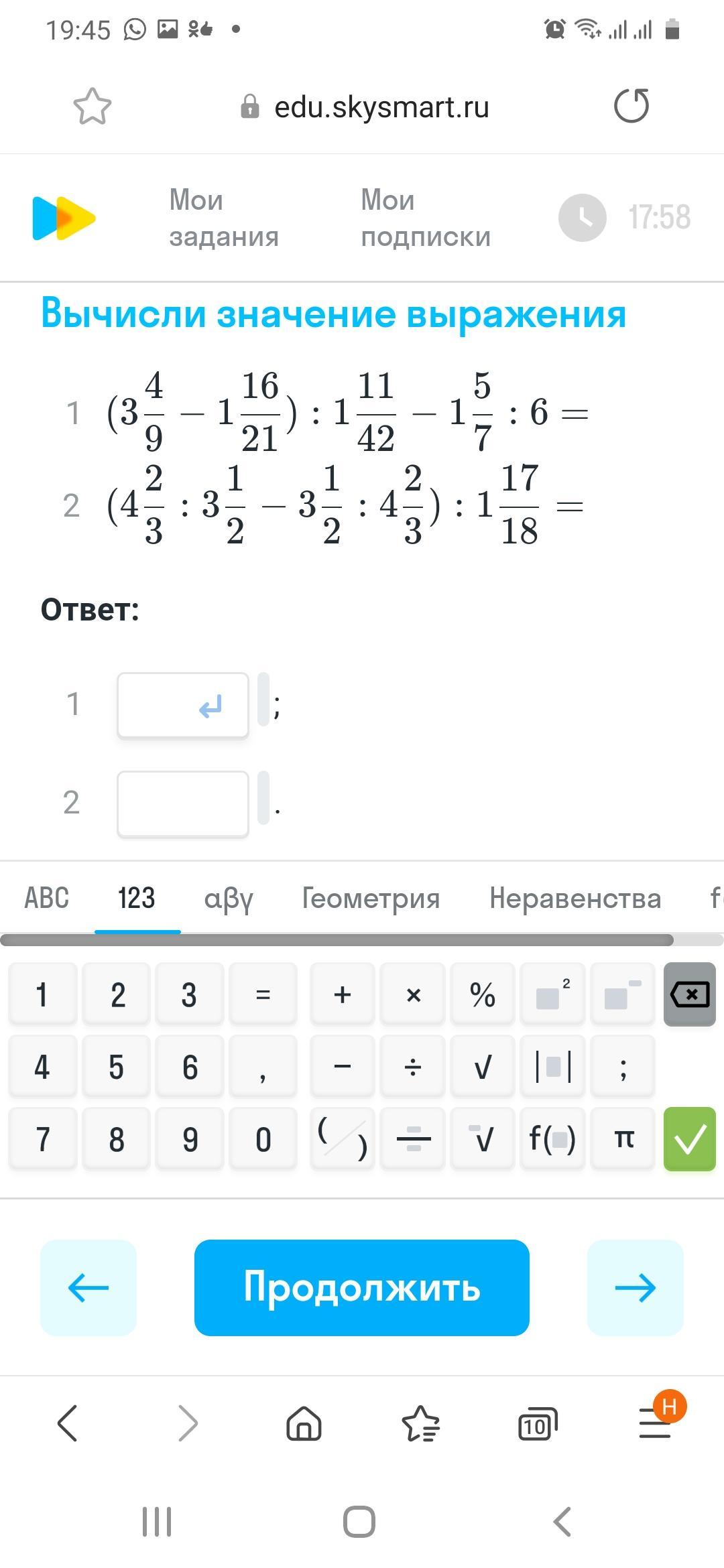Focus the first answer field
This screenshot has width=724, height=1568.
coord(182,705)
